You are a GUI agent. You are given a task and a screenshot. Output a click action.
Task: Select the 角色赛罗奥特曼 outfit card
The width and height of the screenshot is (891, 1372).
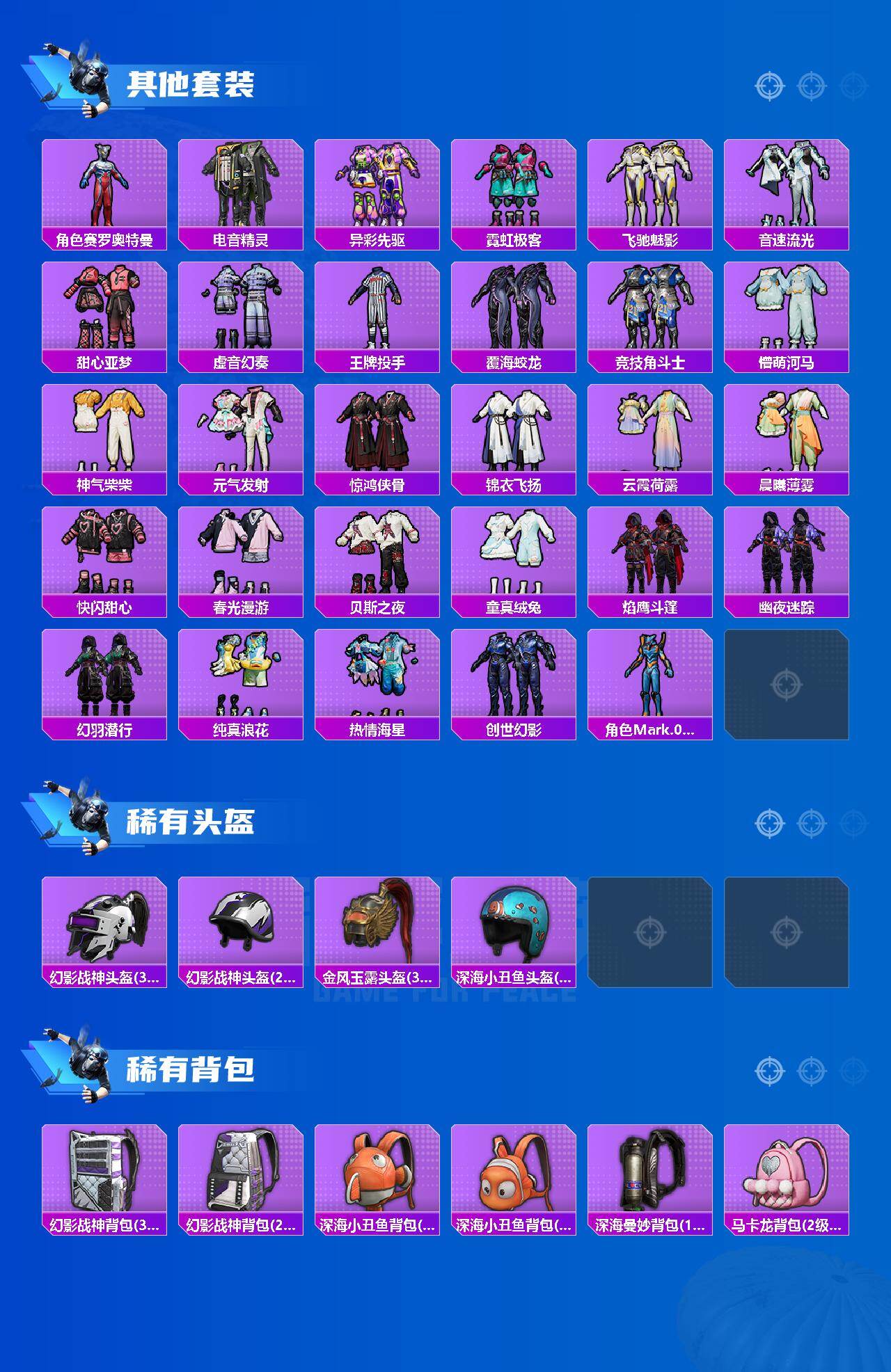[103, 191]
